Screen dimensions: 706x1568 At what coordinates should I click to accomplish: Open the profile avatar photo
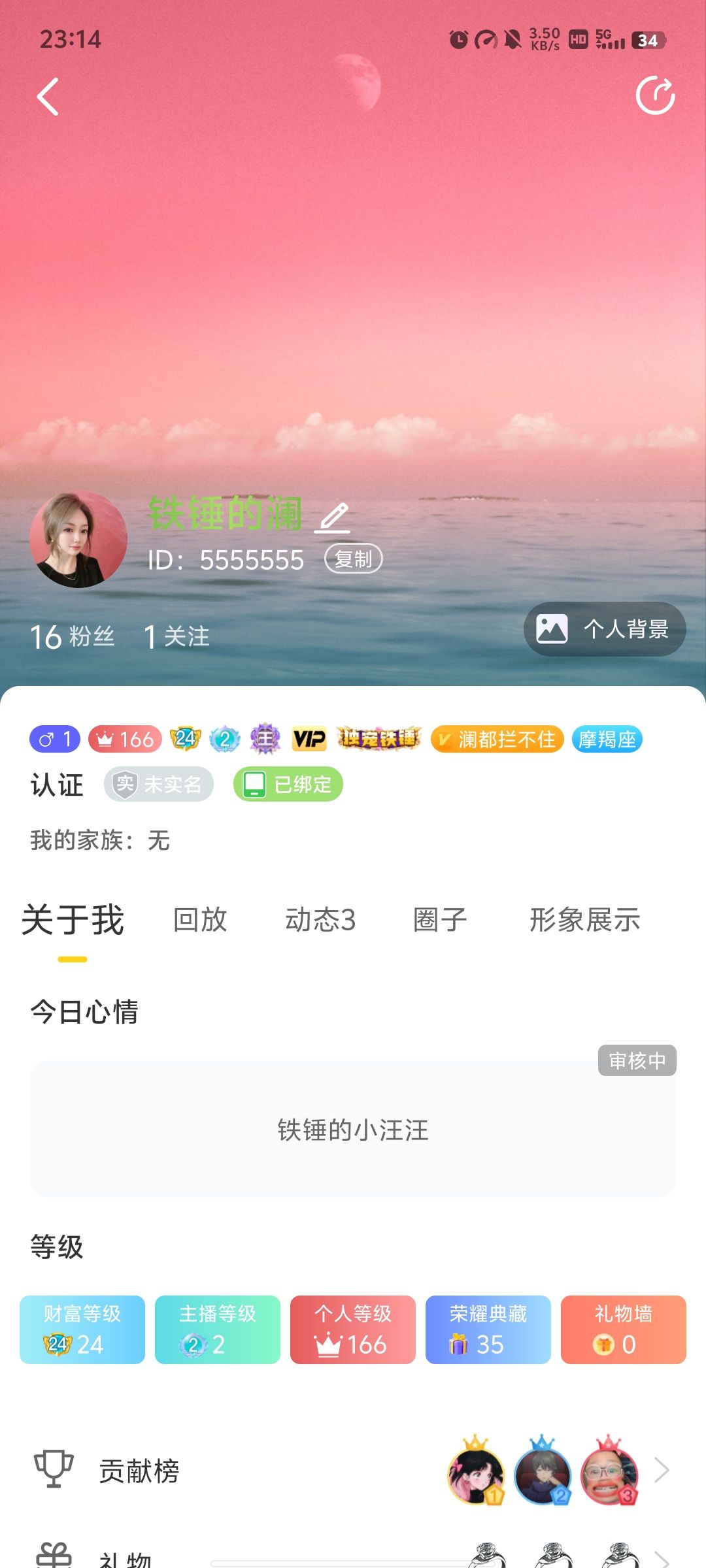point(78,540)
